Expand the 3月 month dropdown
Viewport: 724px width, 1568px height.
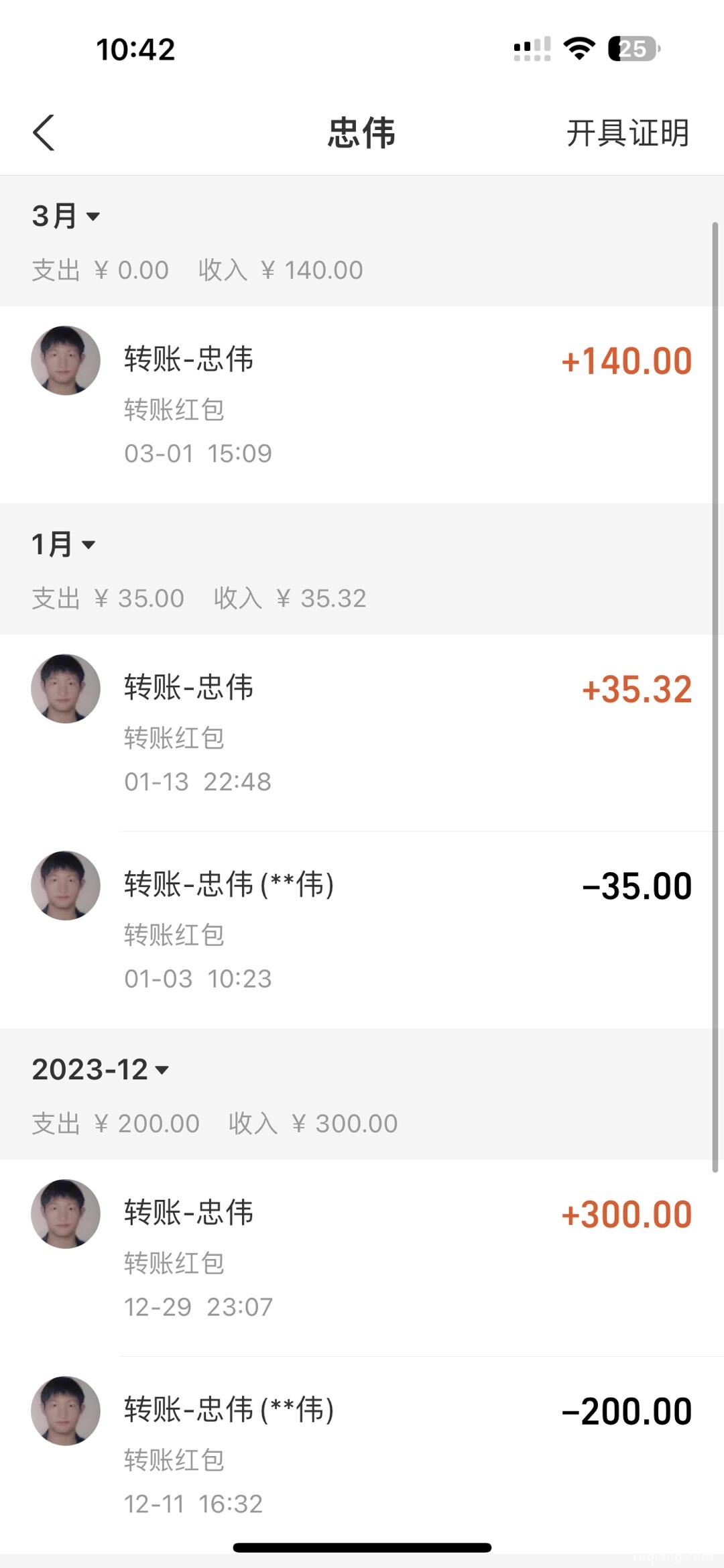point(66,216)
